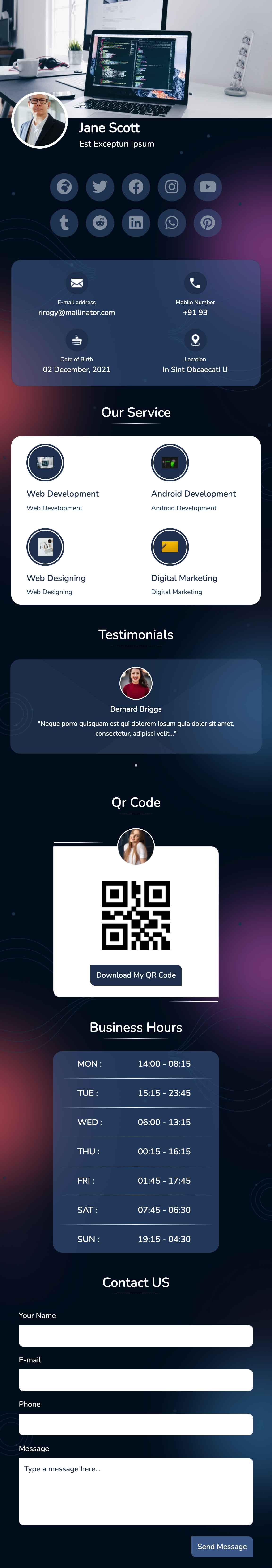Open the Tumblr profile link
Image resolution: width=272 pixels, height=1568 pixels.
(x=64, y=223)
